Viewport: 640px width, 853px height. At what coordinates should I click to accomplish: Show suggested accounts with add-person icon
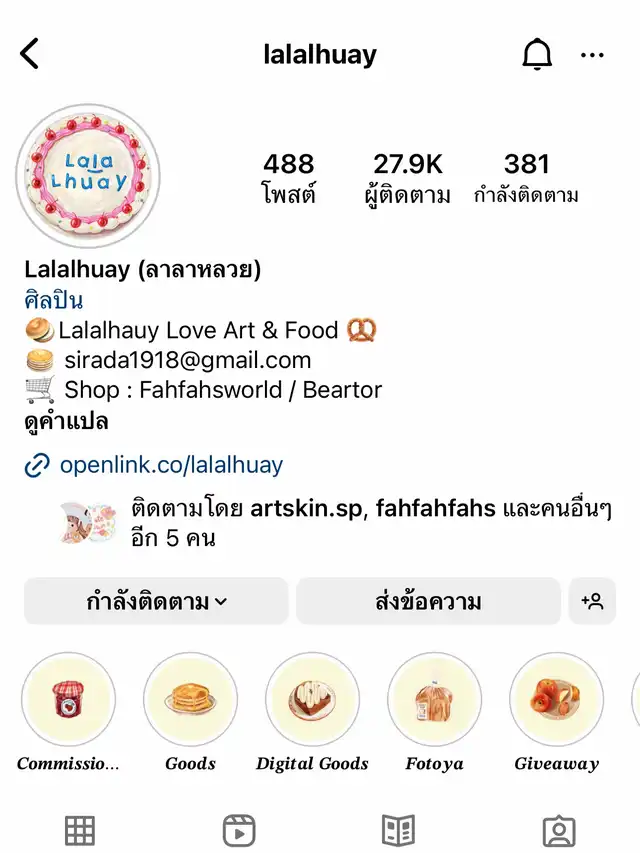pyautogui.click(x=592, y=602)
